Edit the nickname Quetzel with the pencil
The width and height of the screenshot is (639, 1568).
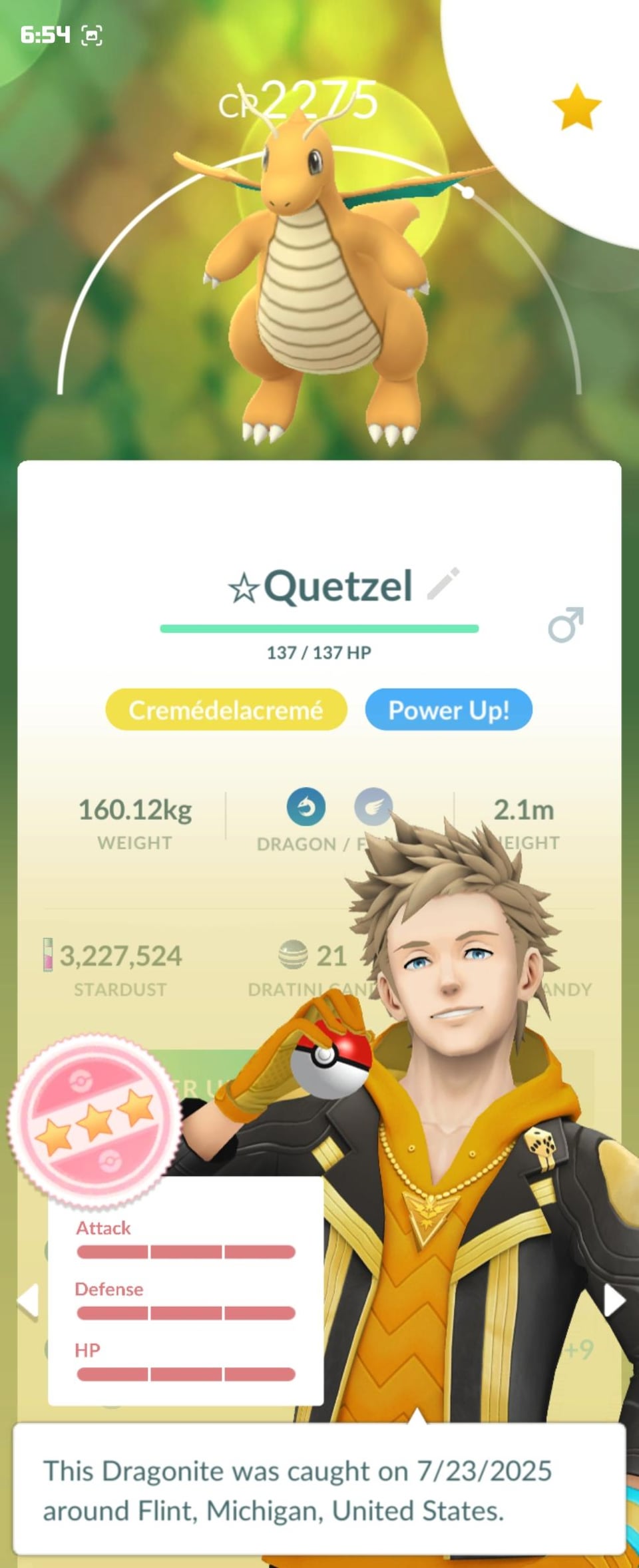click(x=443, y=584)
